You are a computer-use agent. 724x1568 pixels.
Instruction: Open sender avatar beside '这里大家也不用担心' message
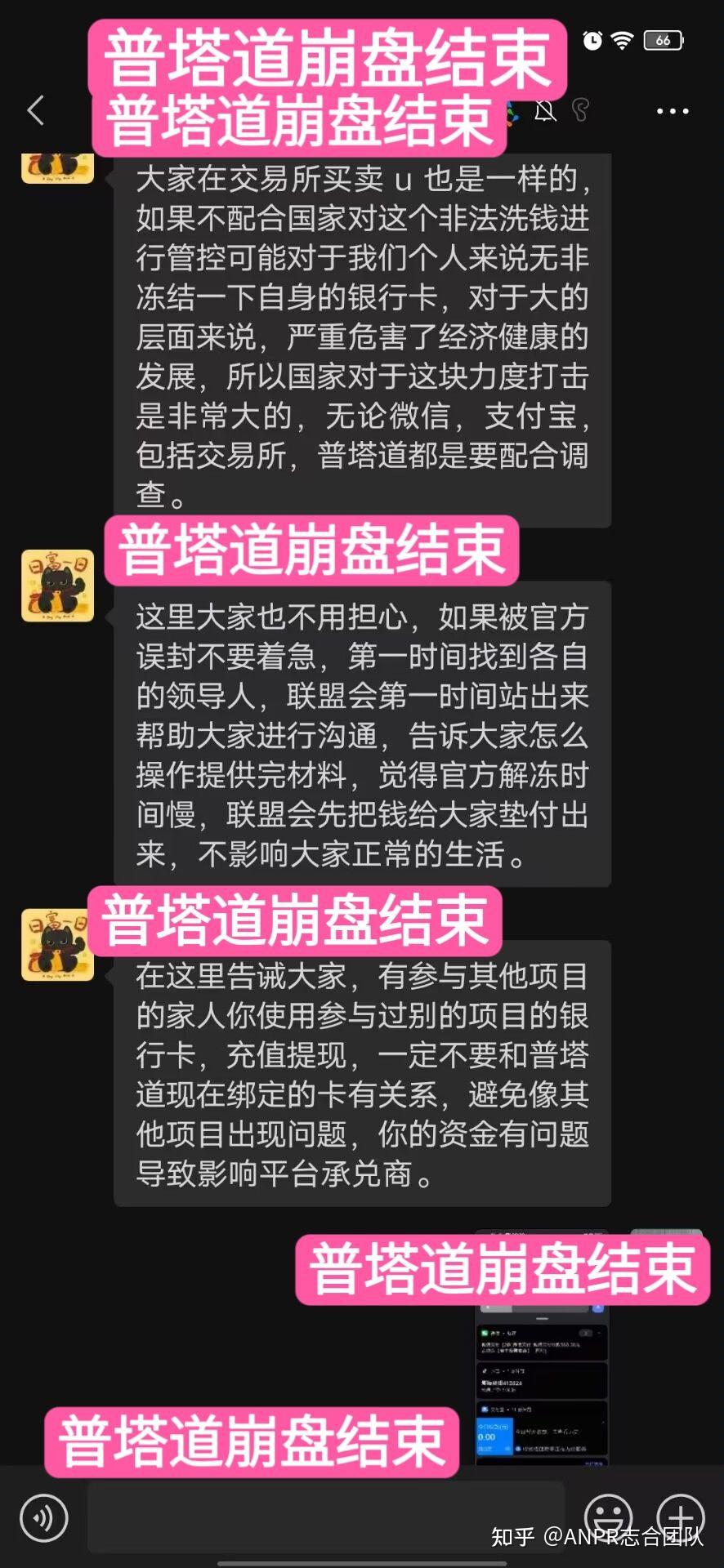pos(57,586)
